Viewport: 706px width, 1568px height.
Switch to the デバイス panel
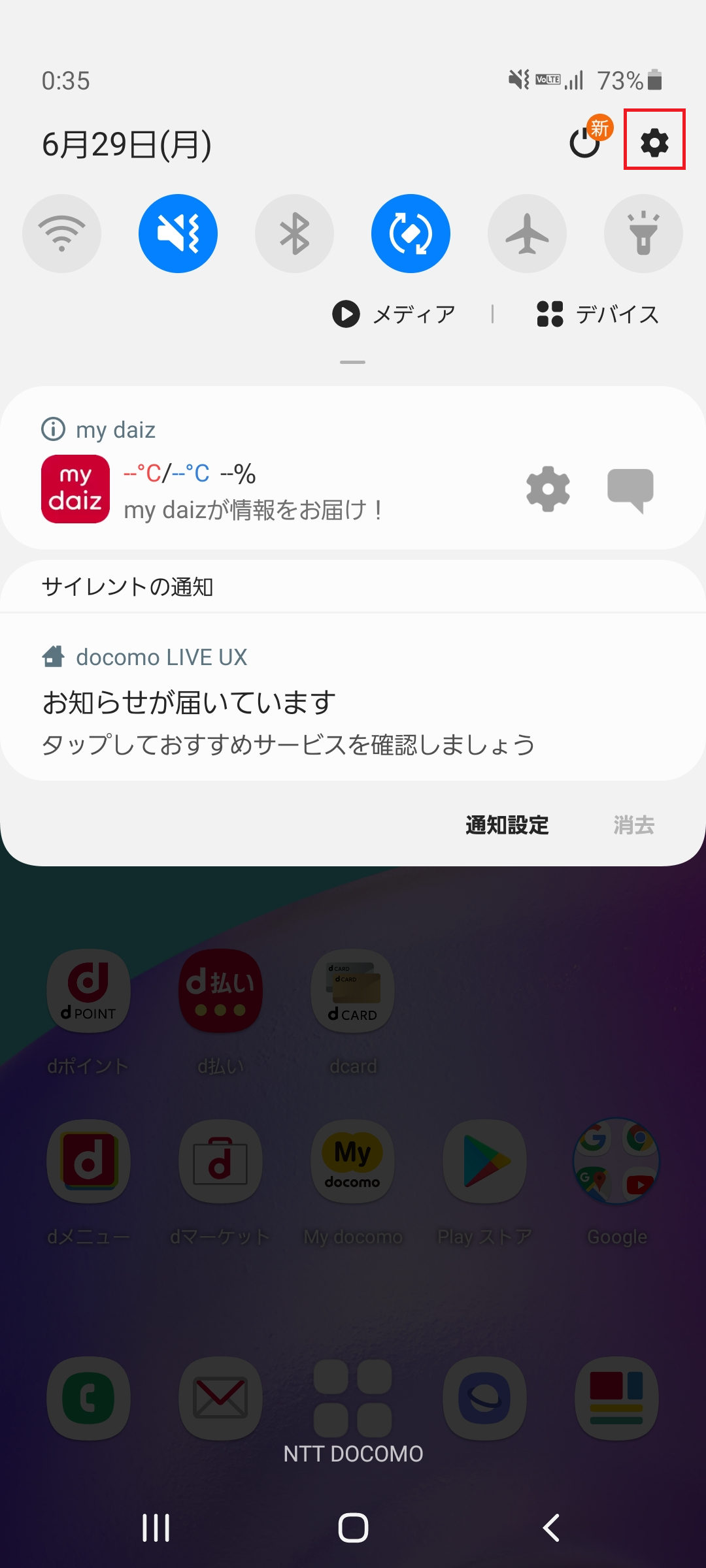(x=597, y=314)
